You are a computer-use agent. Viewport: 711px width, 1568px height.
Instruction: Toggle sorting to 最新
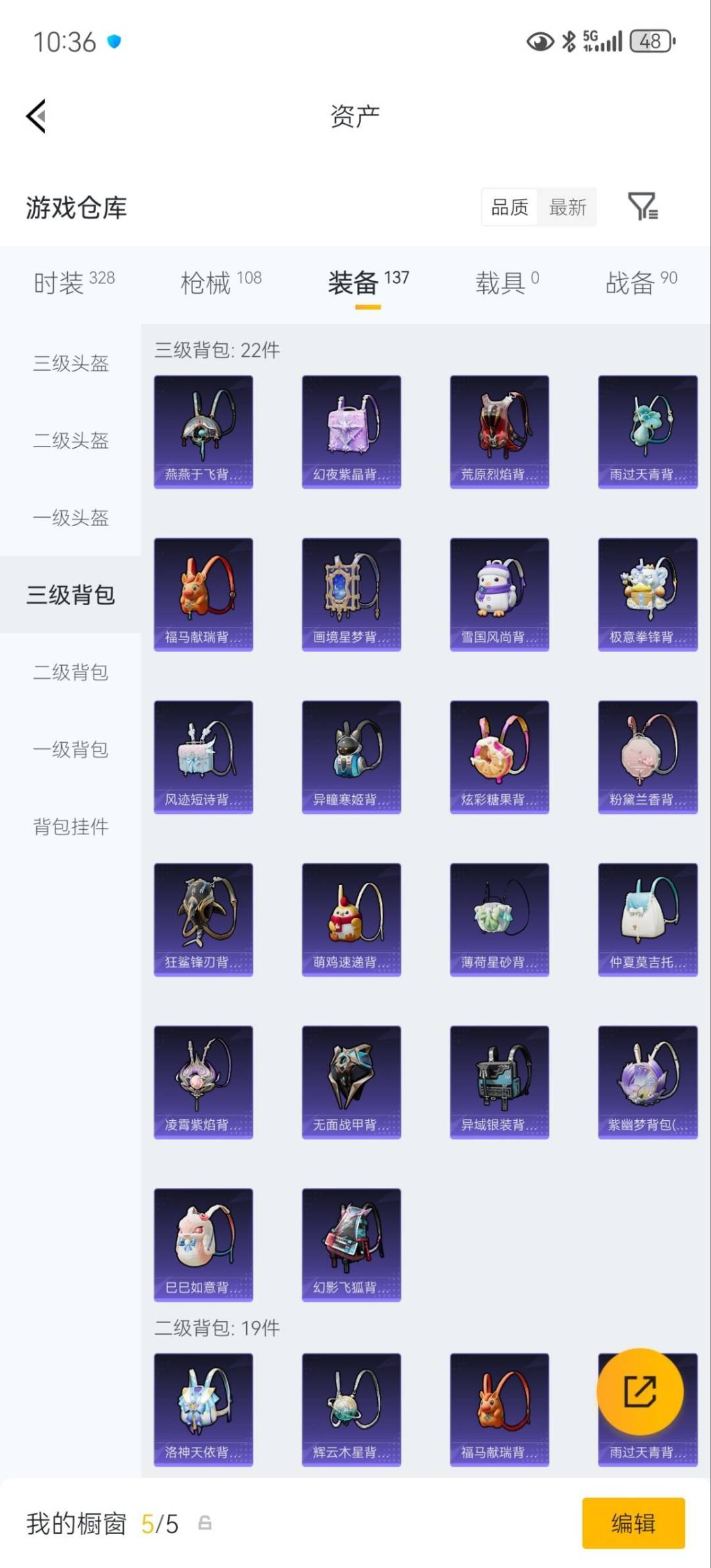[568, 207]
